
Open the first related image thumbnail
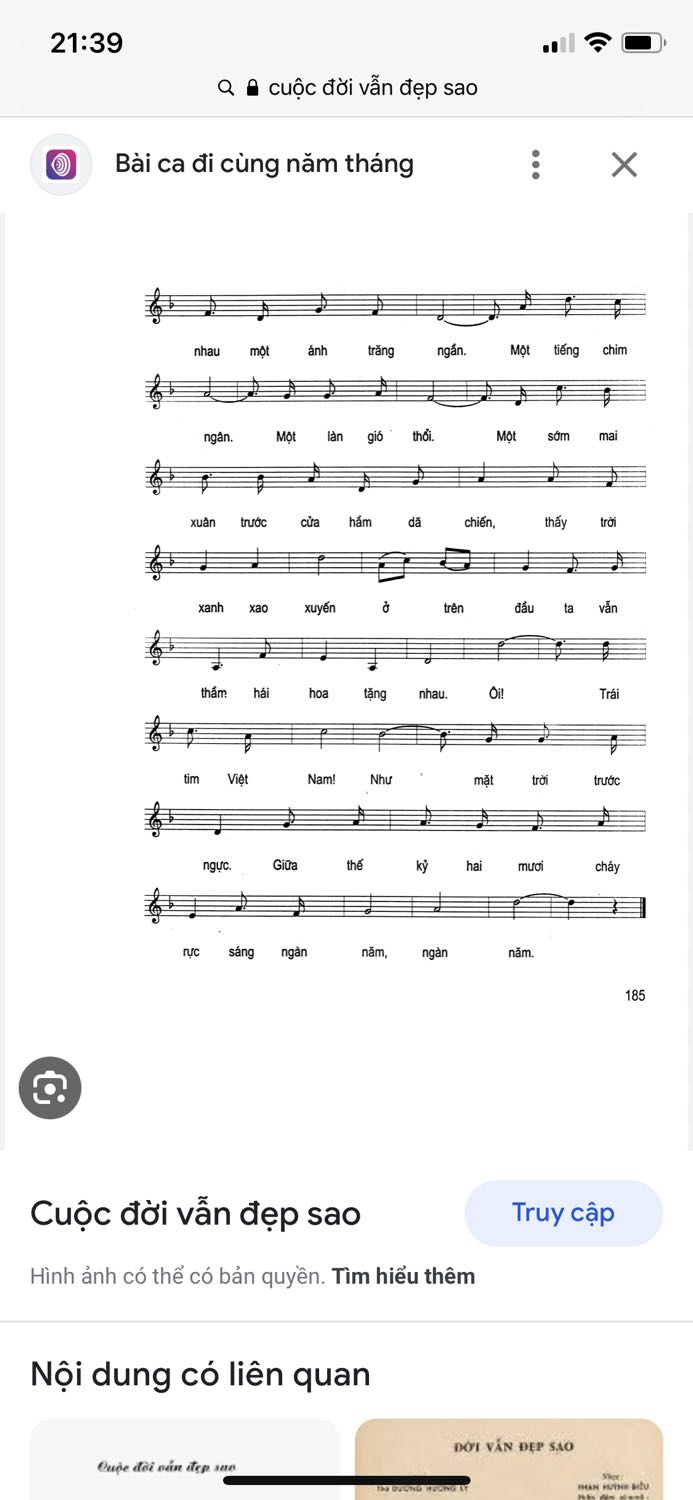tap(185, 1459)
